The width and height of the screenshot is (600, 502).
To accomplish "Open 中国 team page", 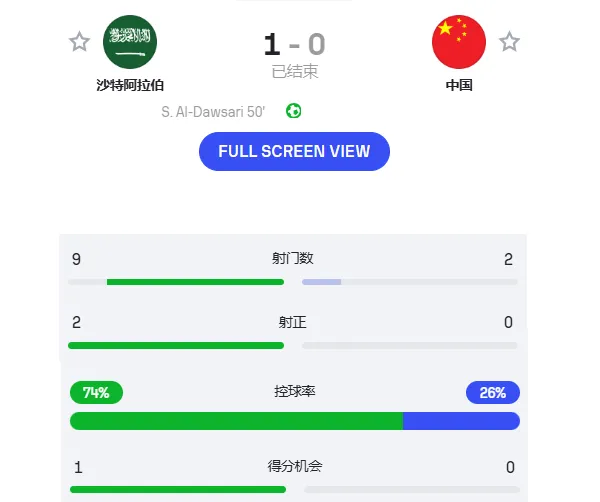I will [459, 43].
